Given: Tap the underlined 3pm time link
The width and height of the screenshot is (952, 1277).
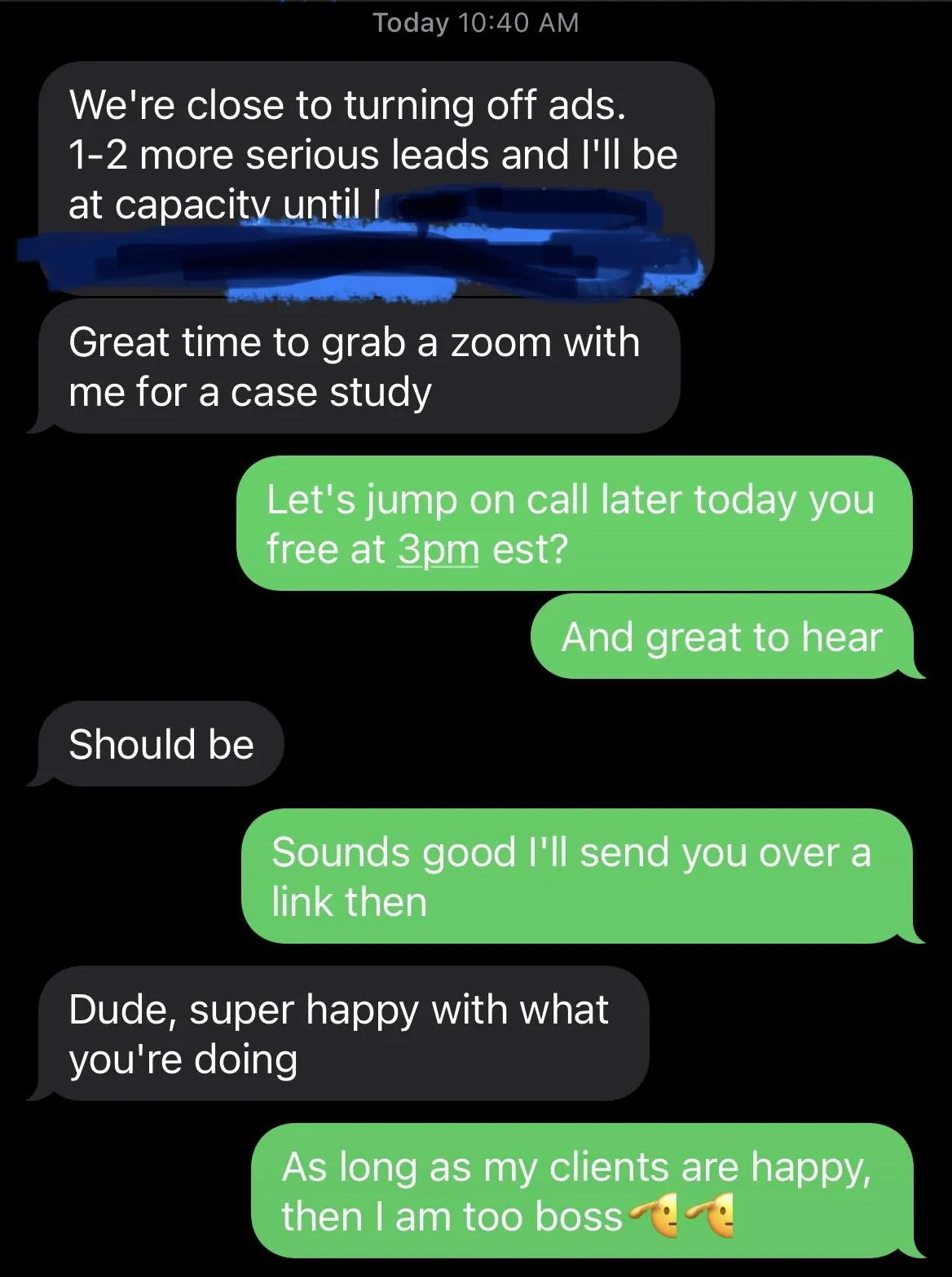Looking at the screenshot, I should [x=438, y=549].
